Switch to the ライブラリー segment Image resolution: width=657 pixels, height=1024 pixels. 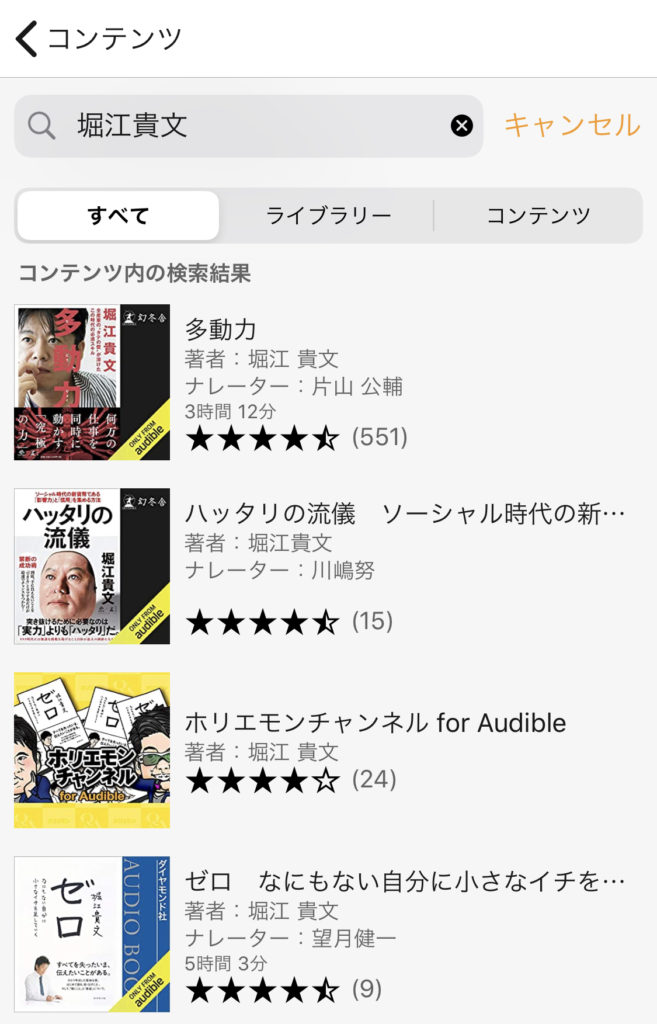(328, 216)
